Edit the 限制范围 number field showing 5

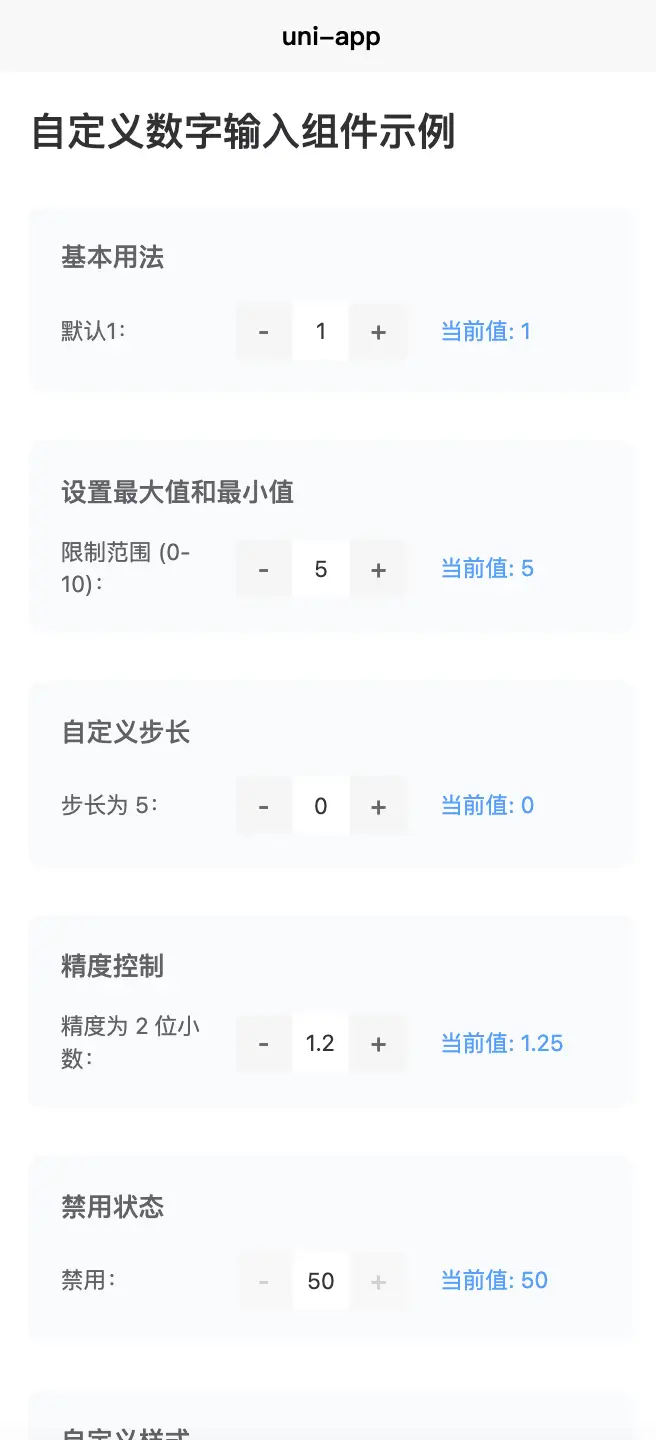pyautogui.click(x=321, y=570)
